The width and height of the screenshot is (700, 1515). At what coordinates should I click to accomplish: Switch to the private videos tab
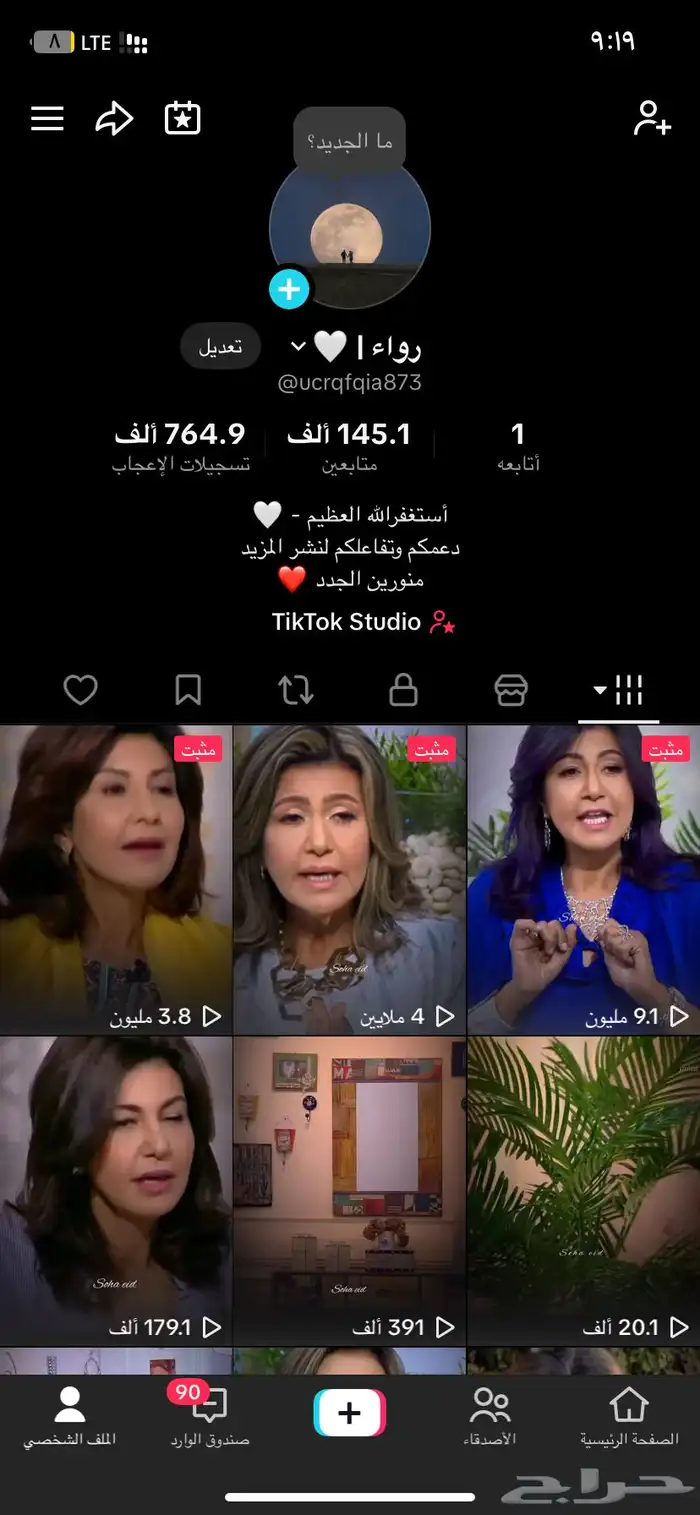(x=403, y=689)
